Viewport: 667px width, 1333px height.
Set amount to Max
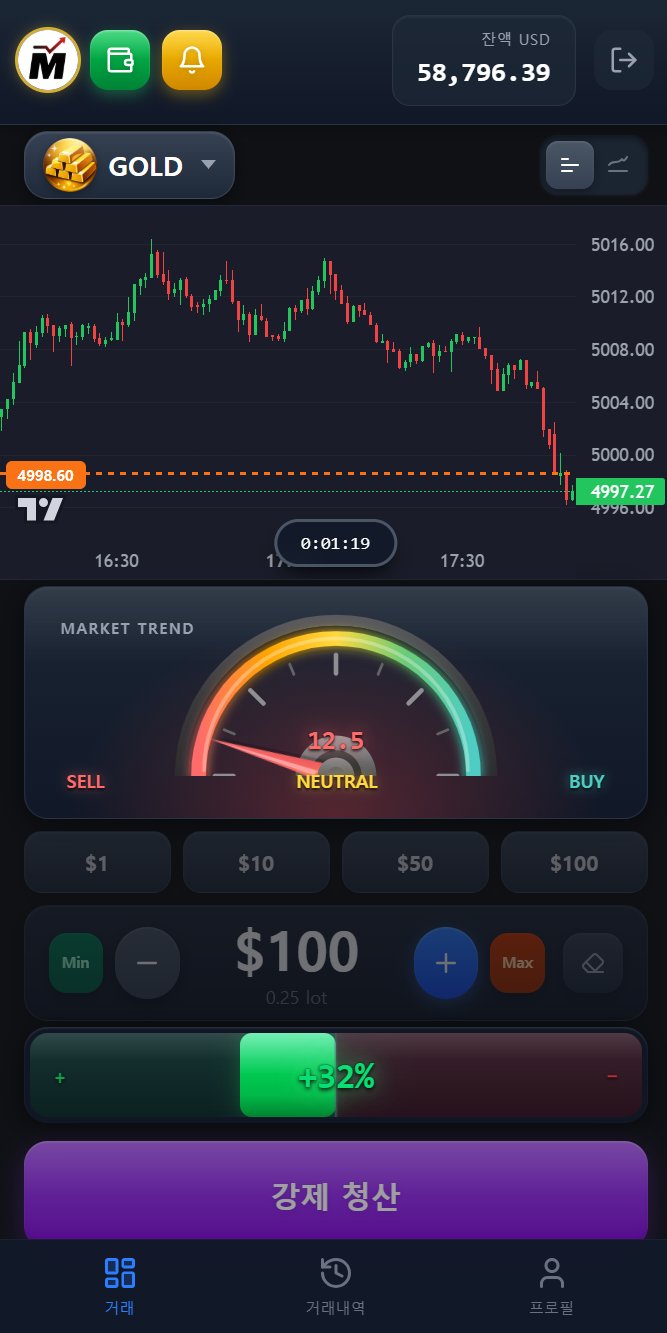tap(518, 963)
